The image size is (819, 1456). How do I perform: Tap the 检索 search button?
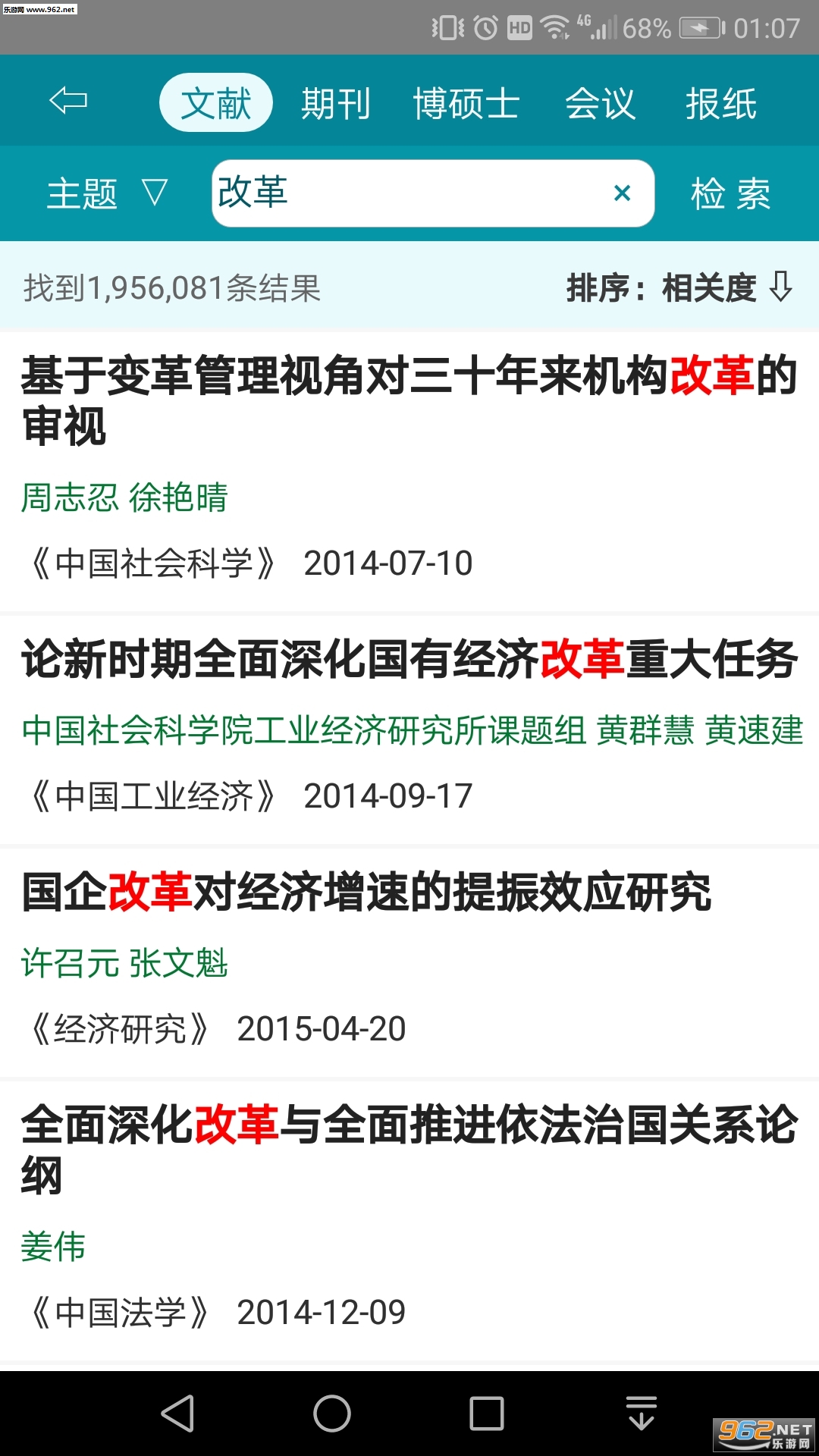pyautogui.click(x=730, y=193)
